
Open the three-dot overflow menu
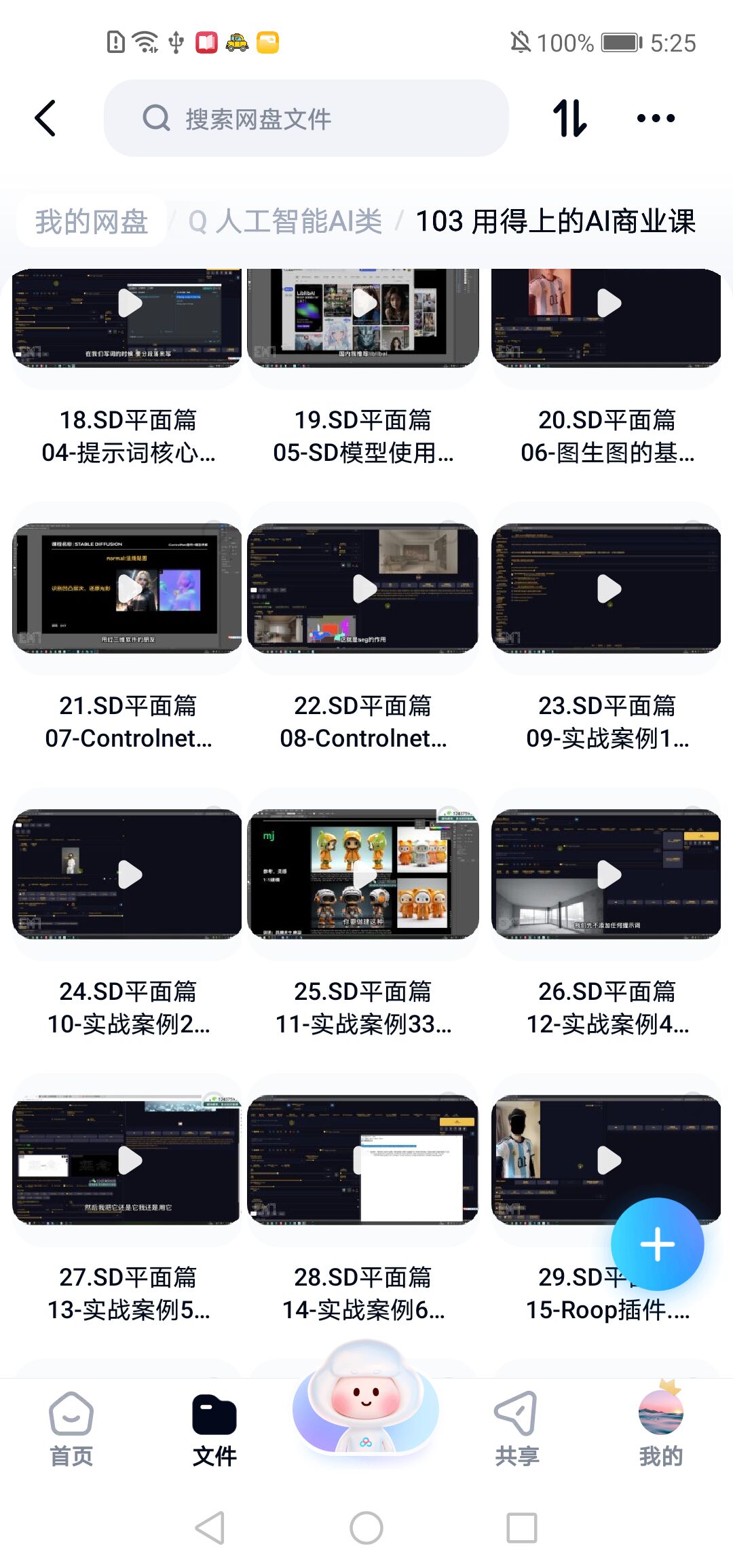coord(656,118)
